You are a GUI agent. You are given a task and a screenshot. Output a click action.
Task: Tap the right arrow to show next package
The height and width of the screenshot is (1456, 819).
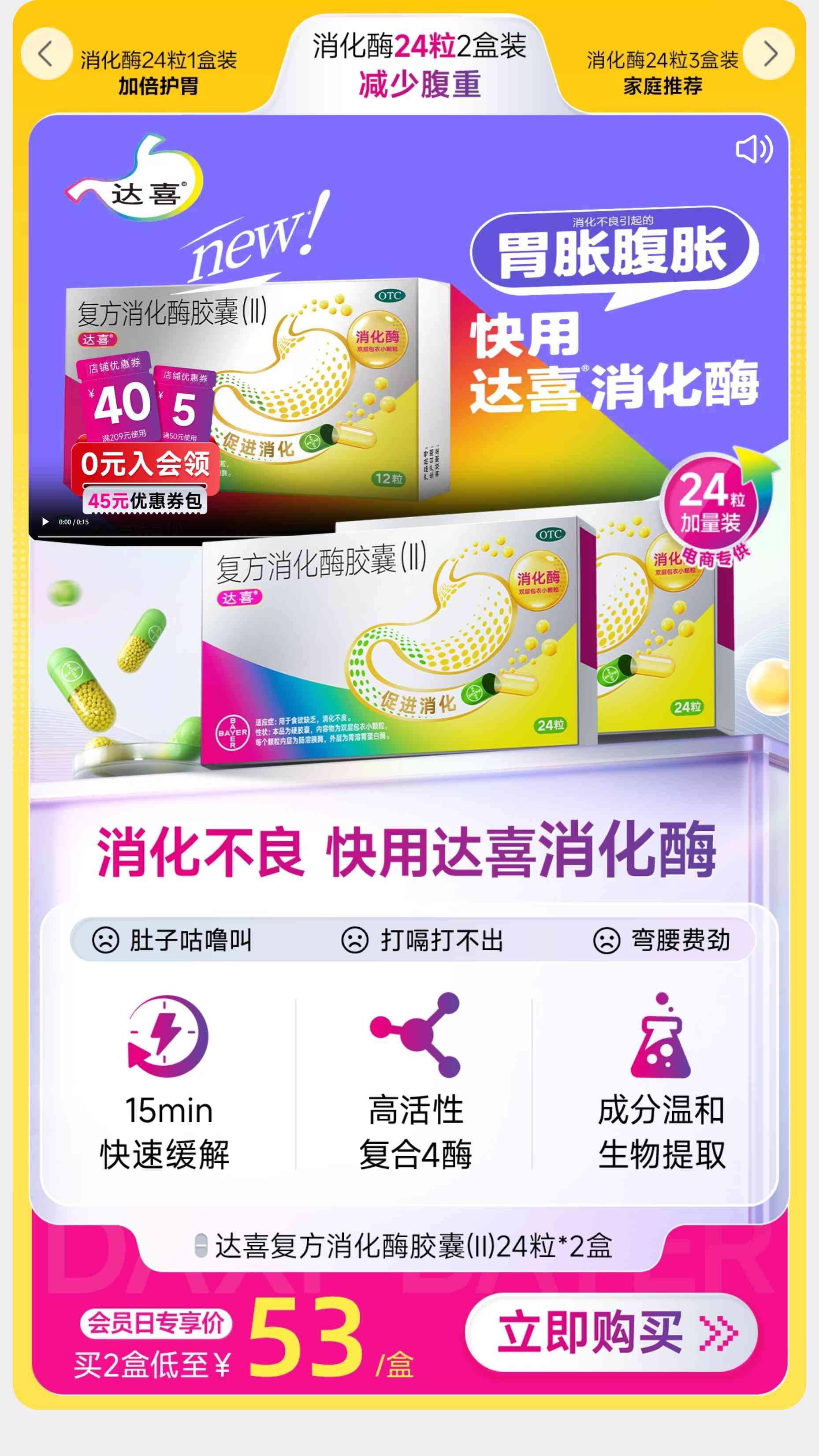point(769,54)
